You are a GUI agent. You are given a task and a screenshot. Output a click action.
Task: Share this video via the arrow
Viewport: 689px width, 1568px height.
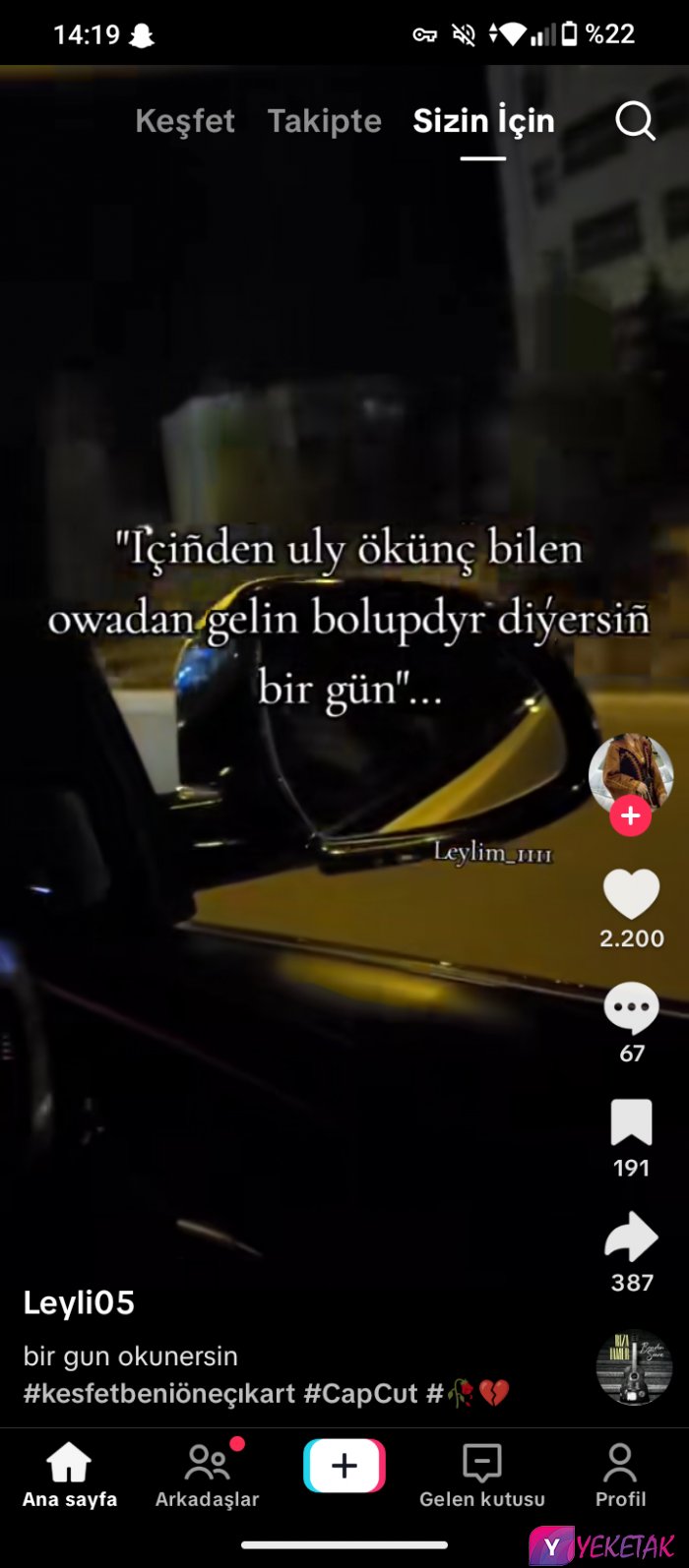pos(631,1237)
